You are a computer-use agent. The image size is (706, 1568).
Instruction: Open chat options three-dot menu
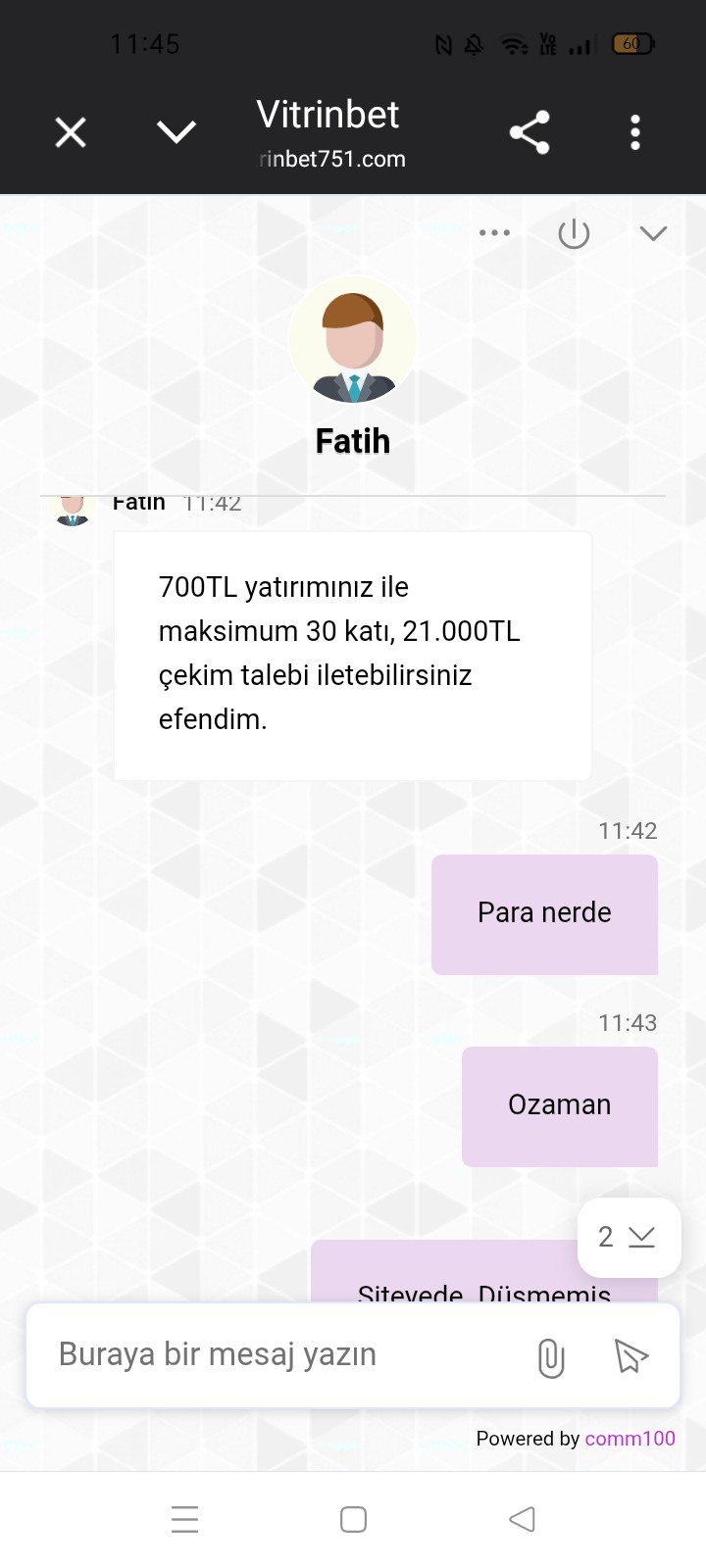[x=494, y=233]
